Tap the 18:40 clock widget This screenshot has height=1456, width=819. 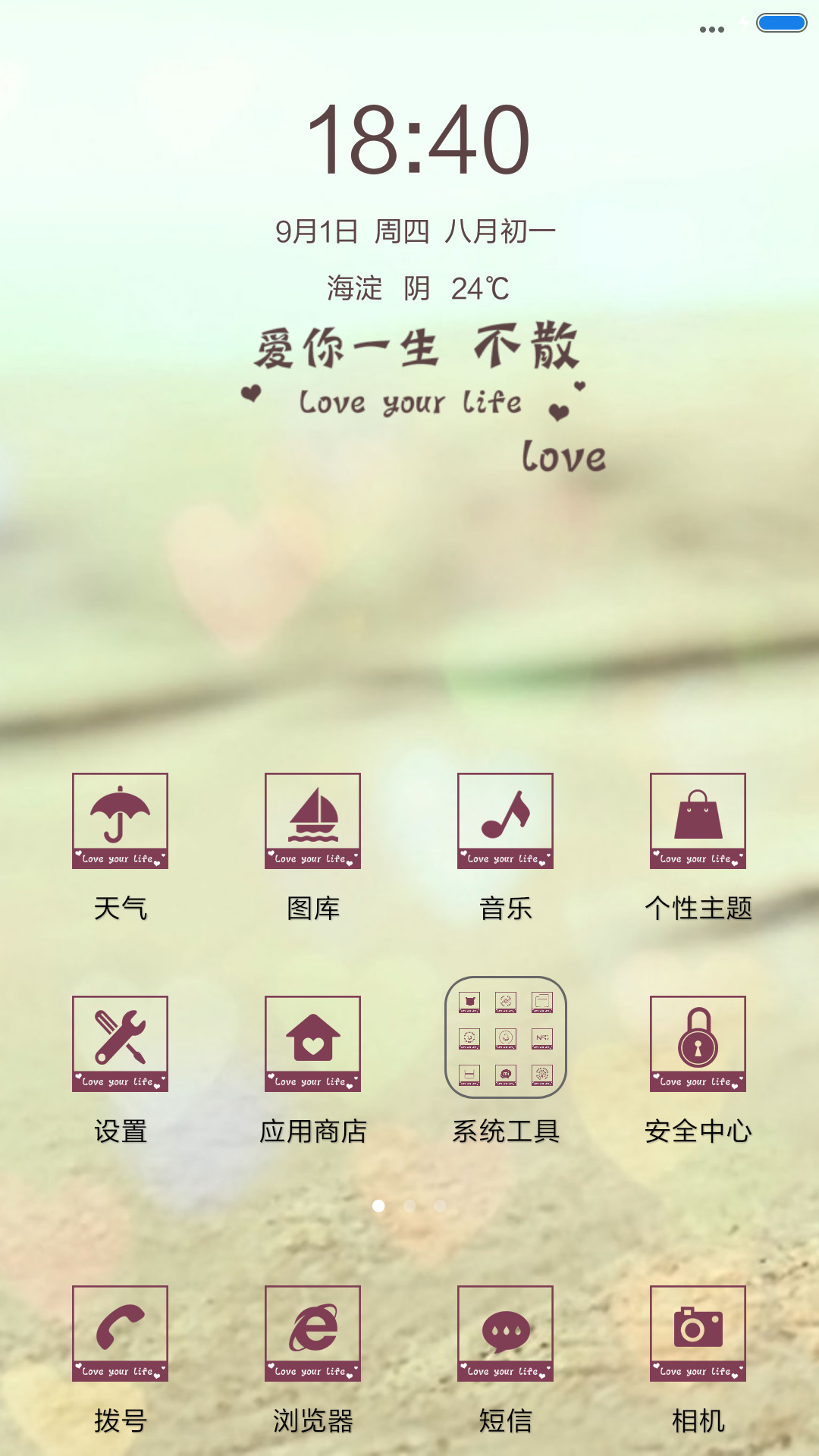click(418, 140)
